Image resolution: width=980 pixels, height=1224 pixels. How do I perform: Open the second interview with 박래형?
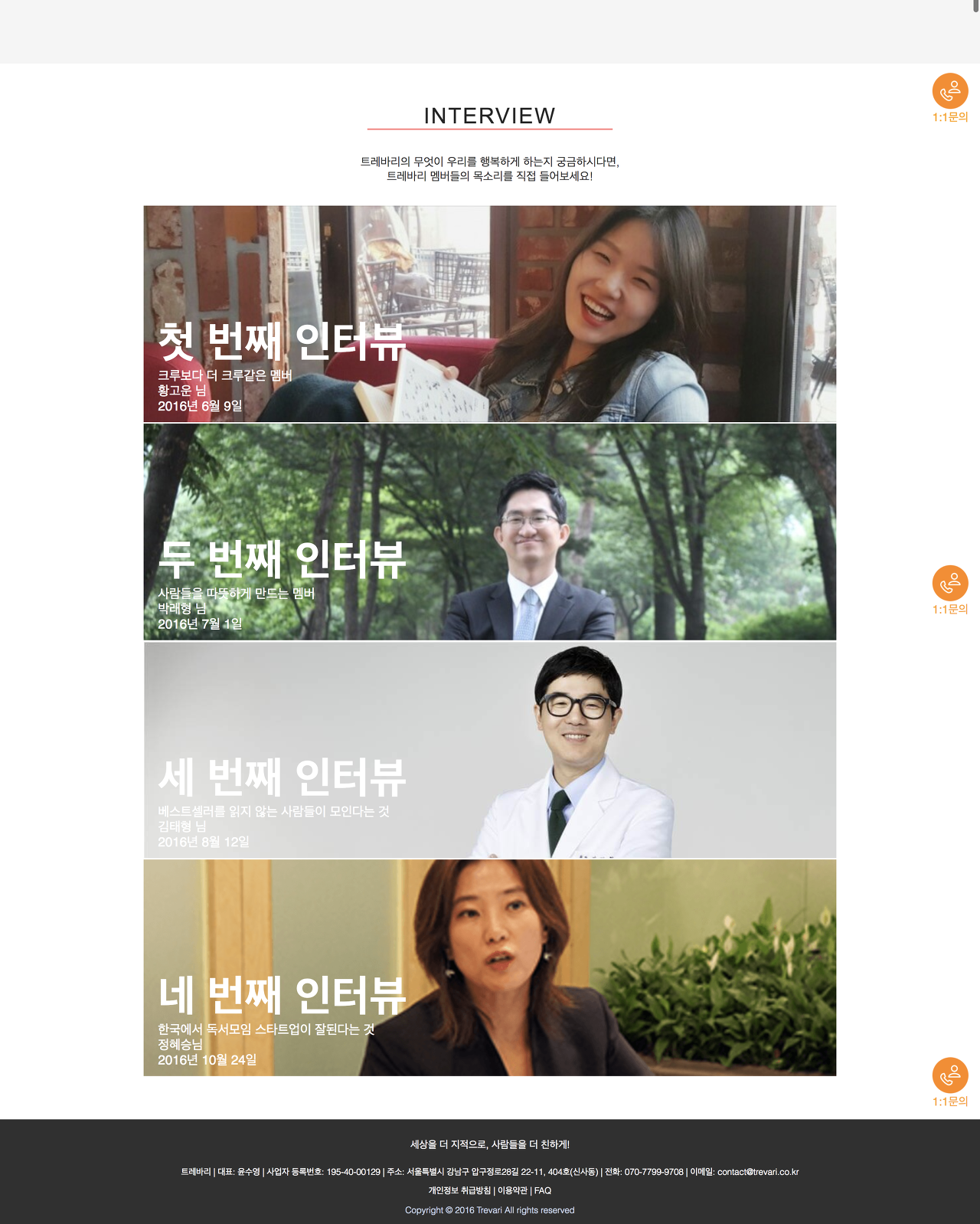pyautogui.click(x=489, y=532)
